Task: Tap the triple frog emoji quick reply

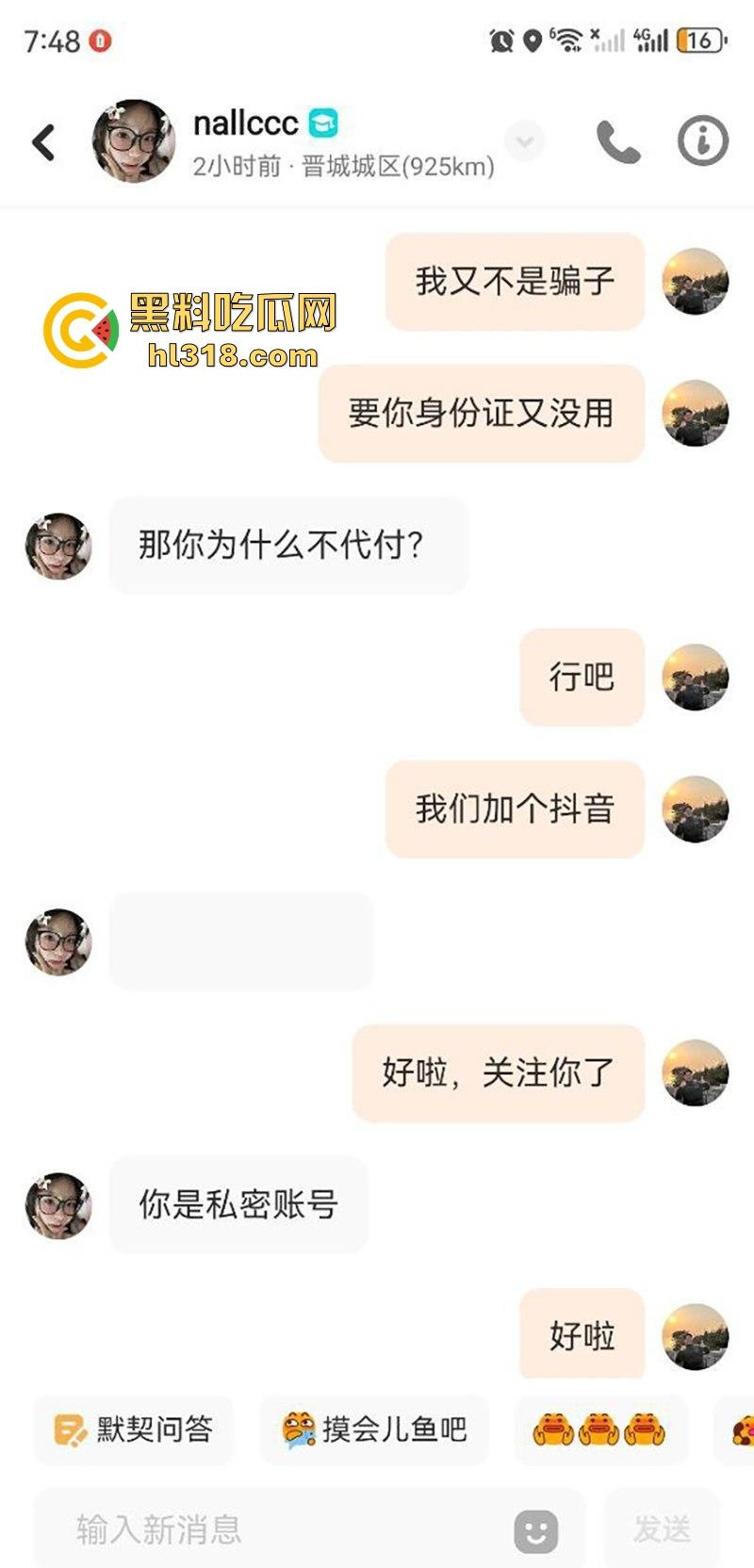Action: 600,1429
